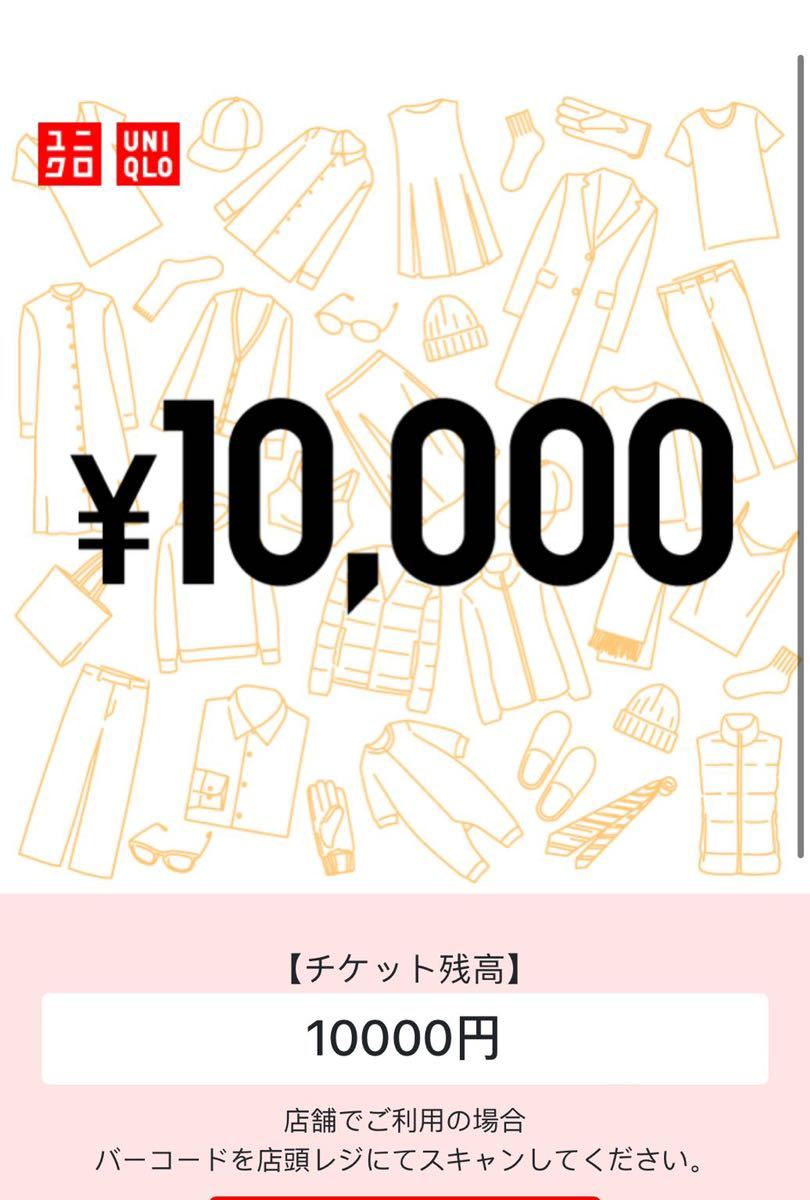Click the striped tie drawing
The width and height of the screenshot is (810, 1200).
(x=608, y=820)
